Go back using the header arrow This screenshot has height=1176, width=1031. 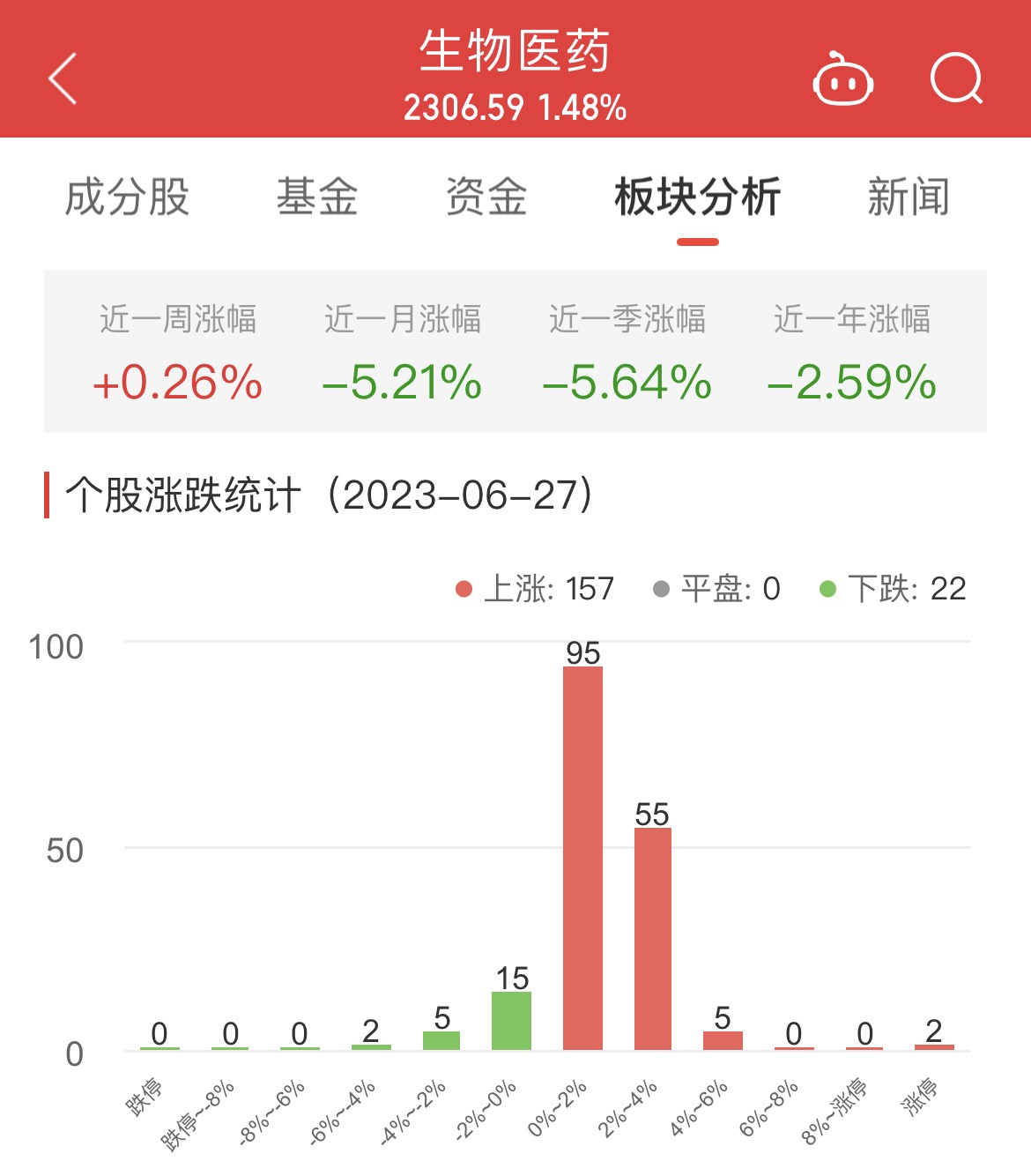pos(63,79)
